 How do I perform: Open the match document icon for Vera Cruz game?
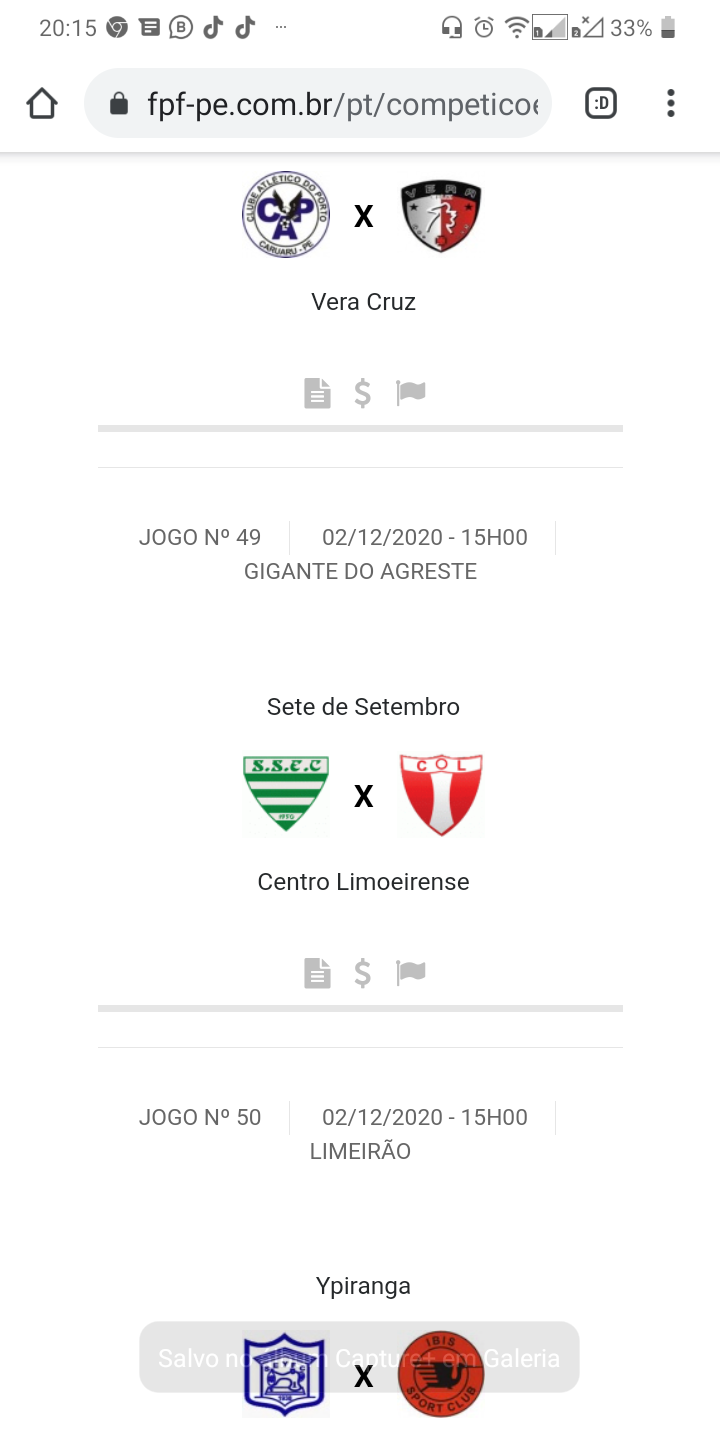click(317, 393)
